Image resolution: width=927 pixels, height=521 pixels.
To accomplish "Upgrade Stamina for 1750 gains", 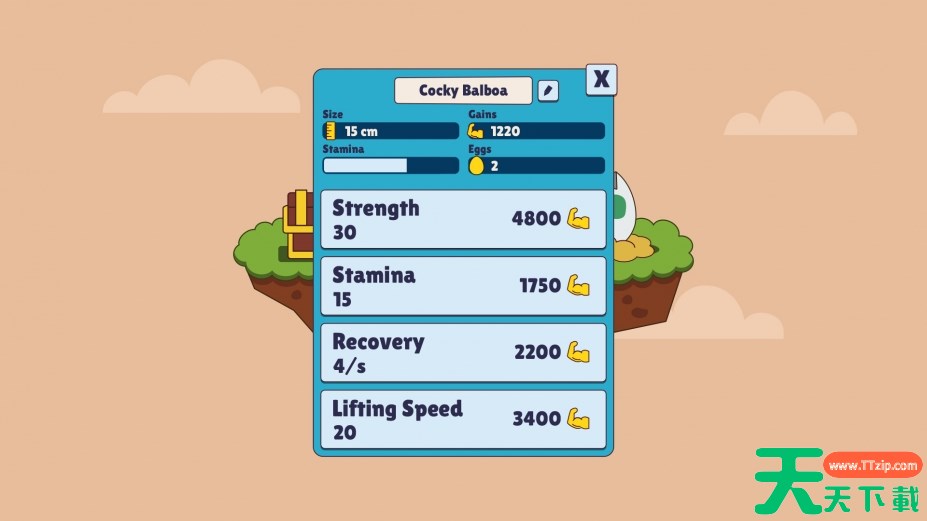I will [x=463, y=286].
